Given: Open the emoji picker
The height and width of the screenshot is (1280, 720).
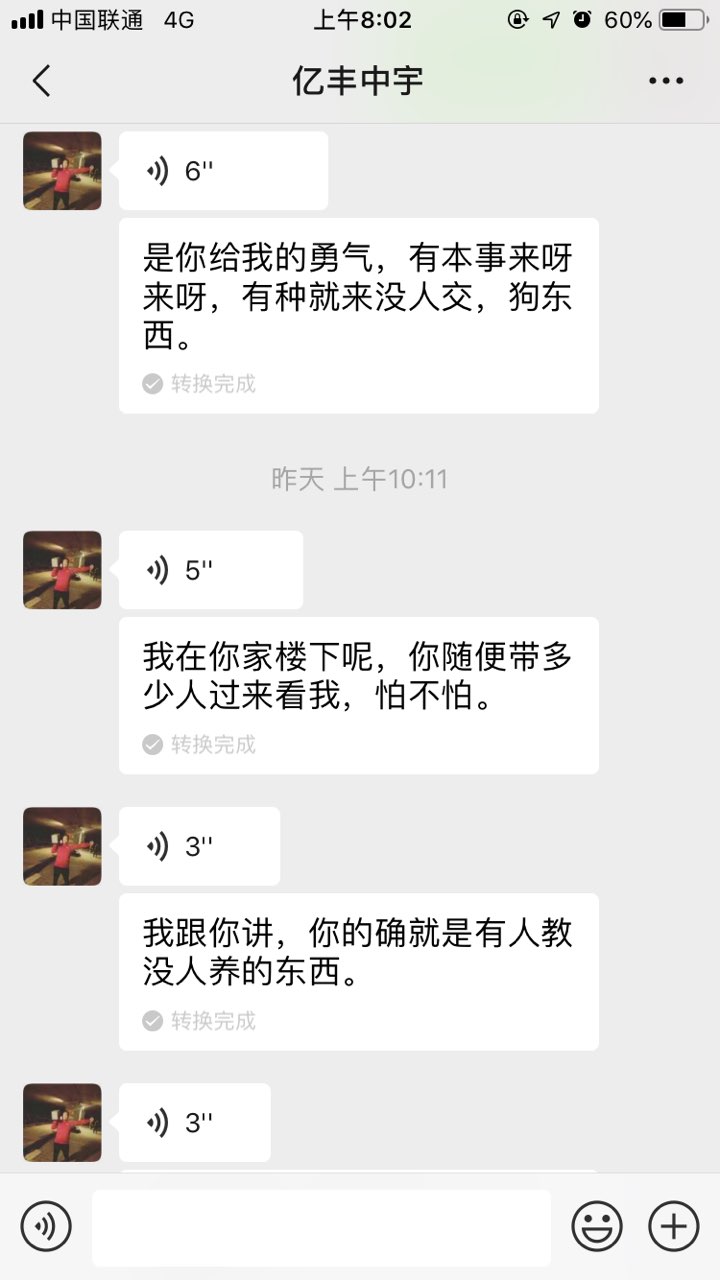Looking at the screenshot, I should 597,1226.
